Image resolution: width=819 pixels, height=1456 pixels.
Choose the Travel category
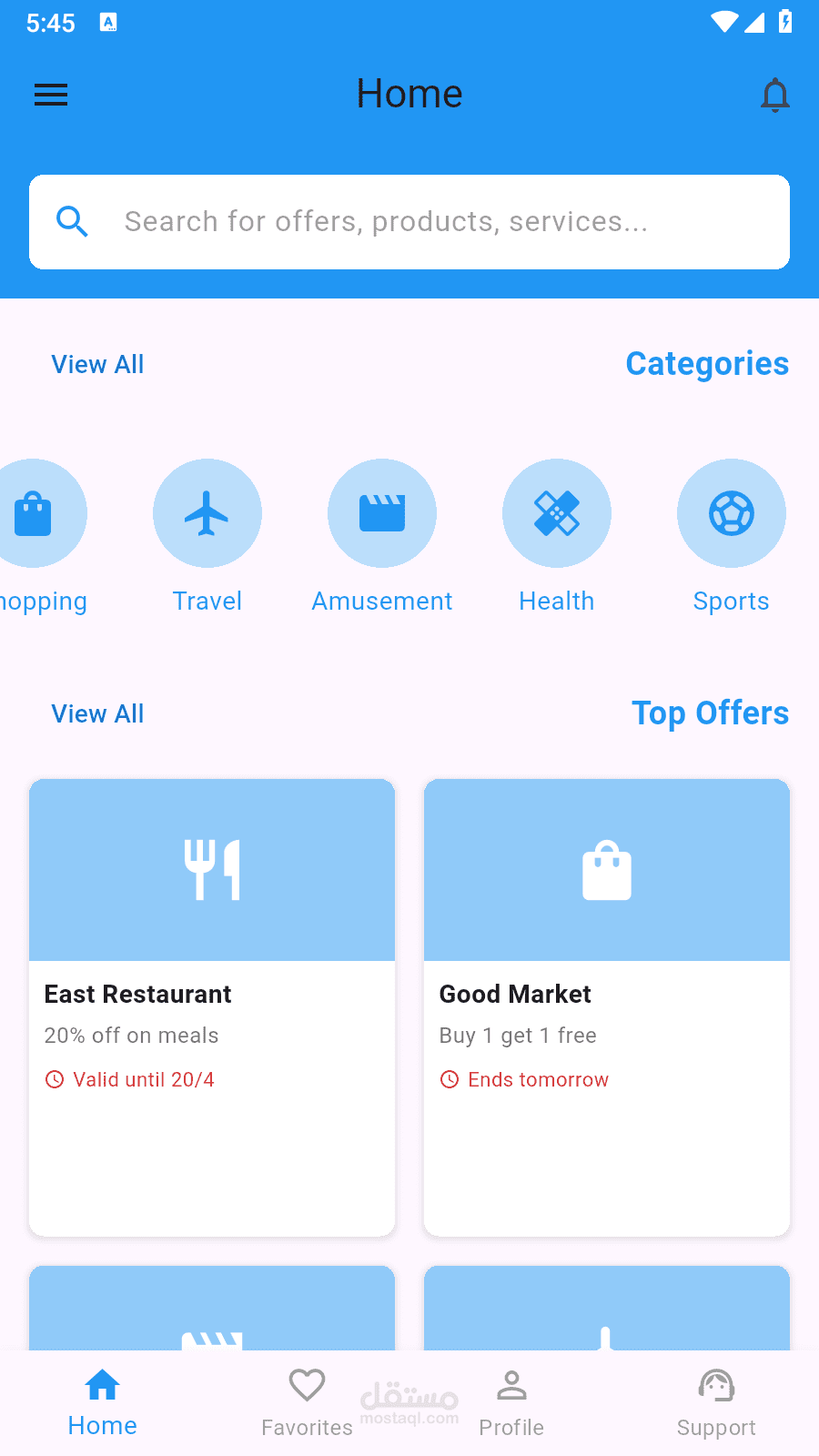(x=207, y=514)
